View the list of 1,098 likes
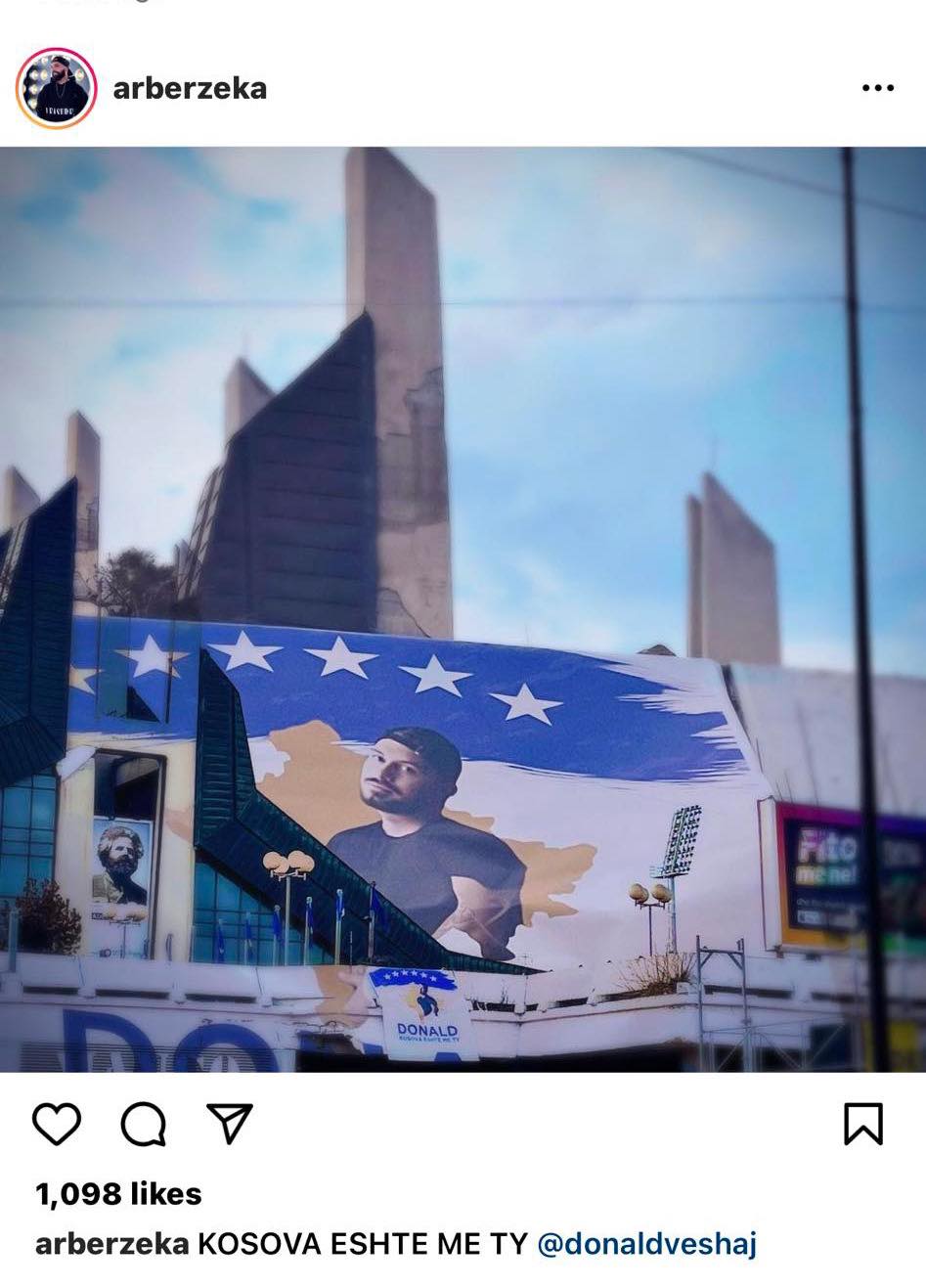Screen dimensions: 926x1288 tap(118, 1193)
